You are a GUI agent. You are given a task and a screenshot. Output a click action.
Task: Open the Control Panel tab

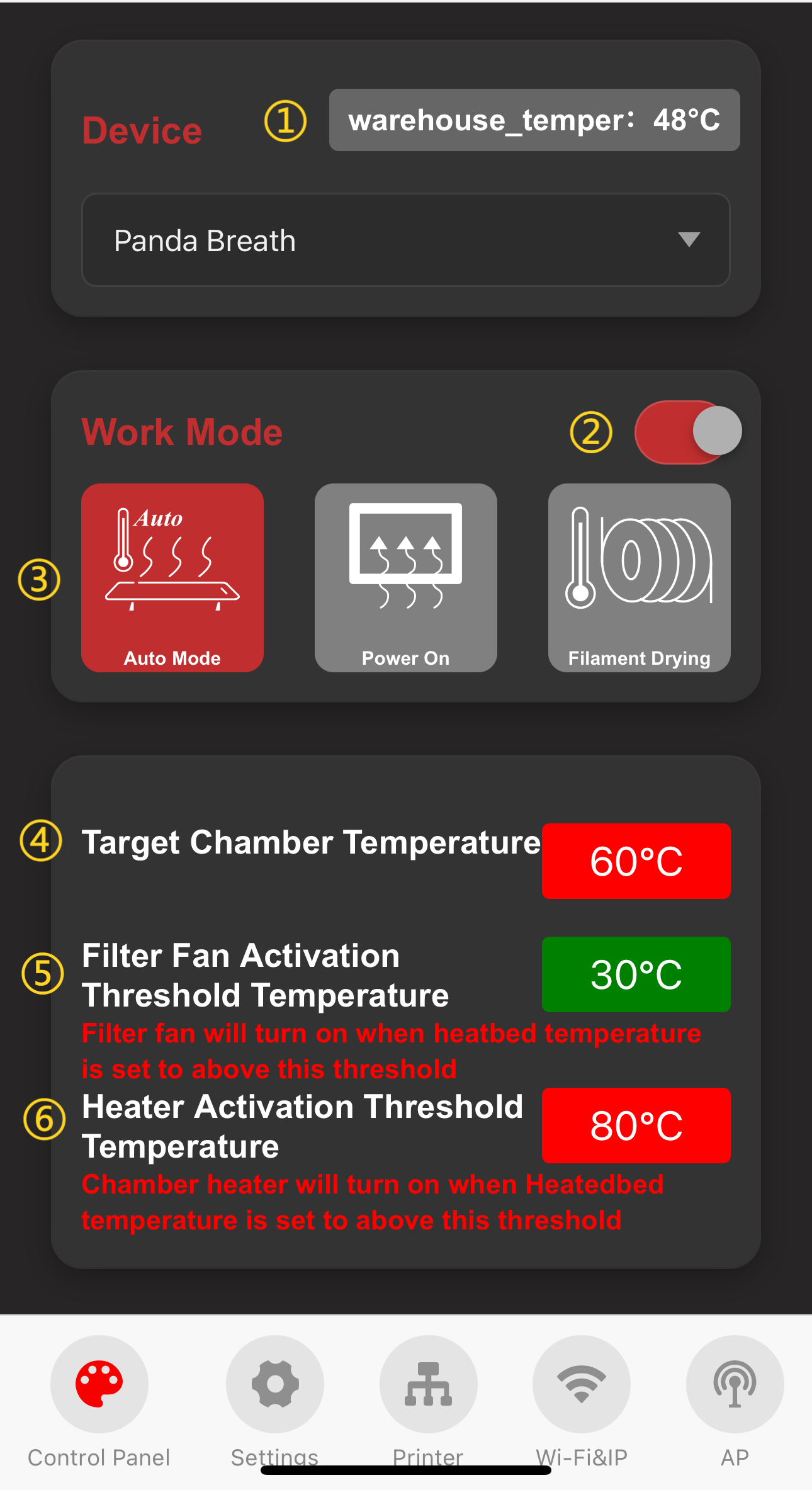pos(99,1385)
